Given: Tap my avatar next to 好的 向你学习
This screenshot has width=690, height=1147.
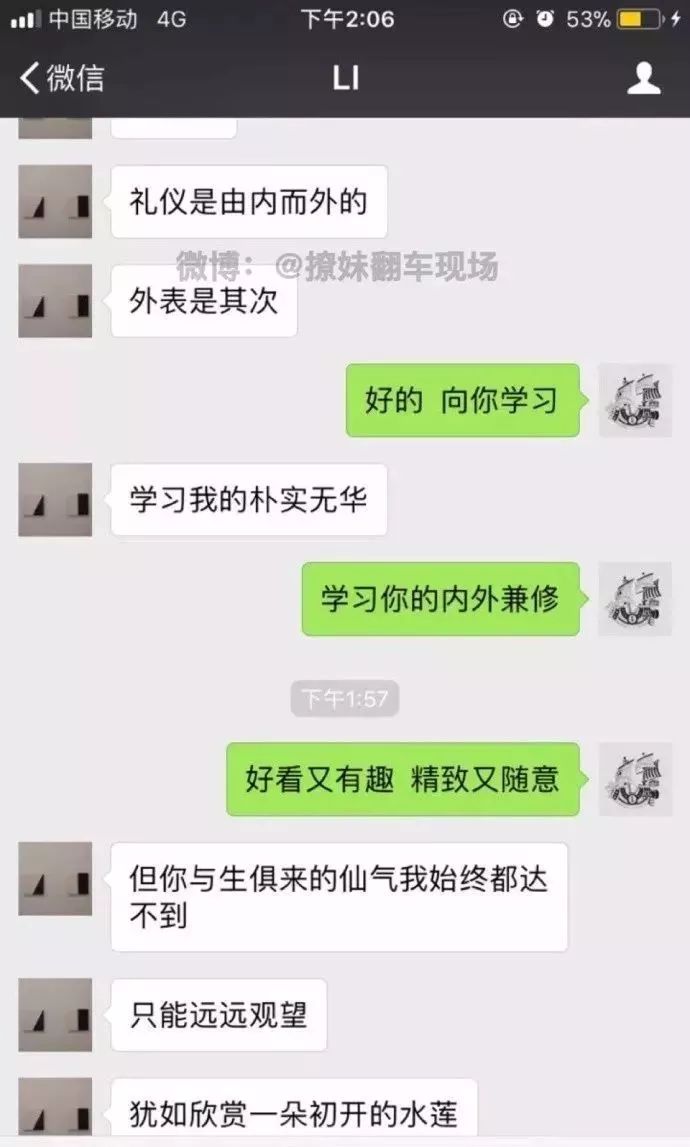Looking at the screenshot, I should tap(635, 400).
